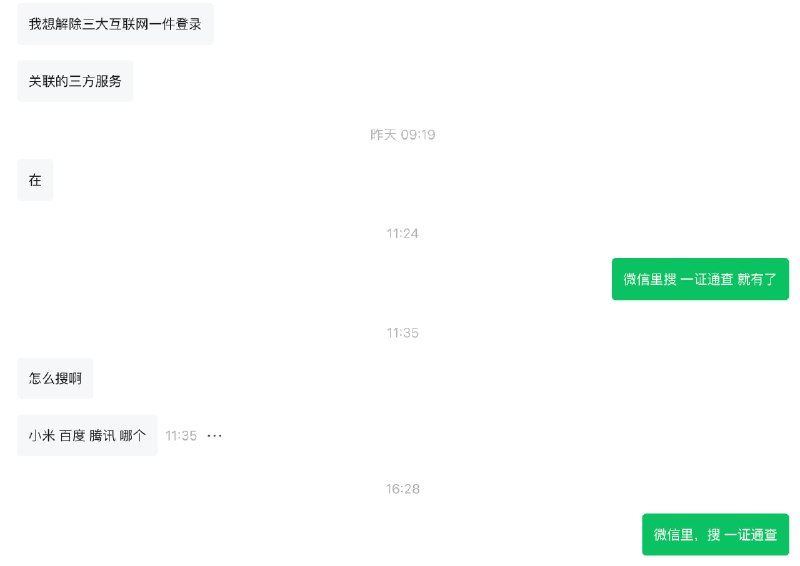Viewport: 800px width, 566px height.
Task: Open the more options next to 小米 百度 腾讯 哪个
Action: [214, 436]
